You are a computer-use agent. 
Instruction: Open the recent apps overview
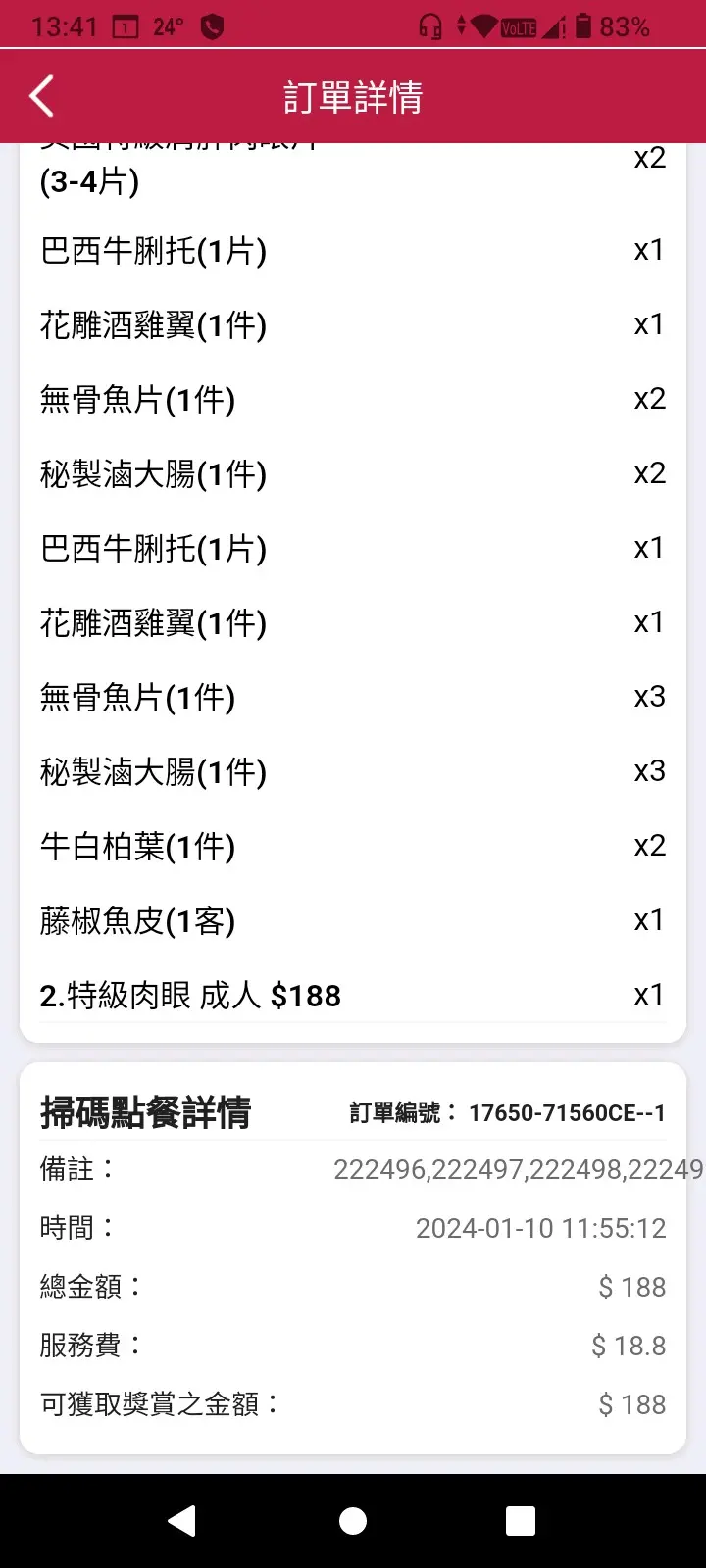[x=521, y=1520]
